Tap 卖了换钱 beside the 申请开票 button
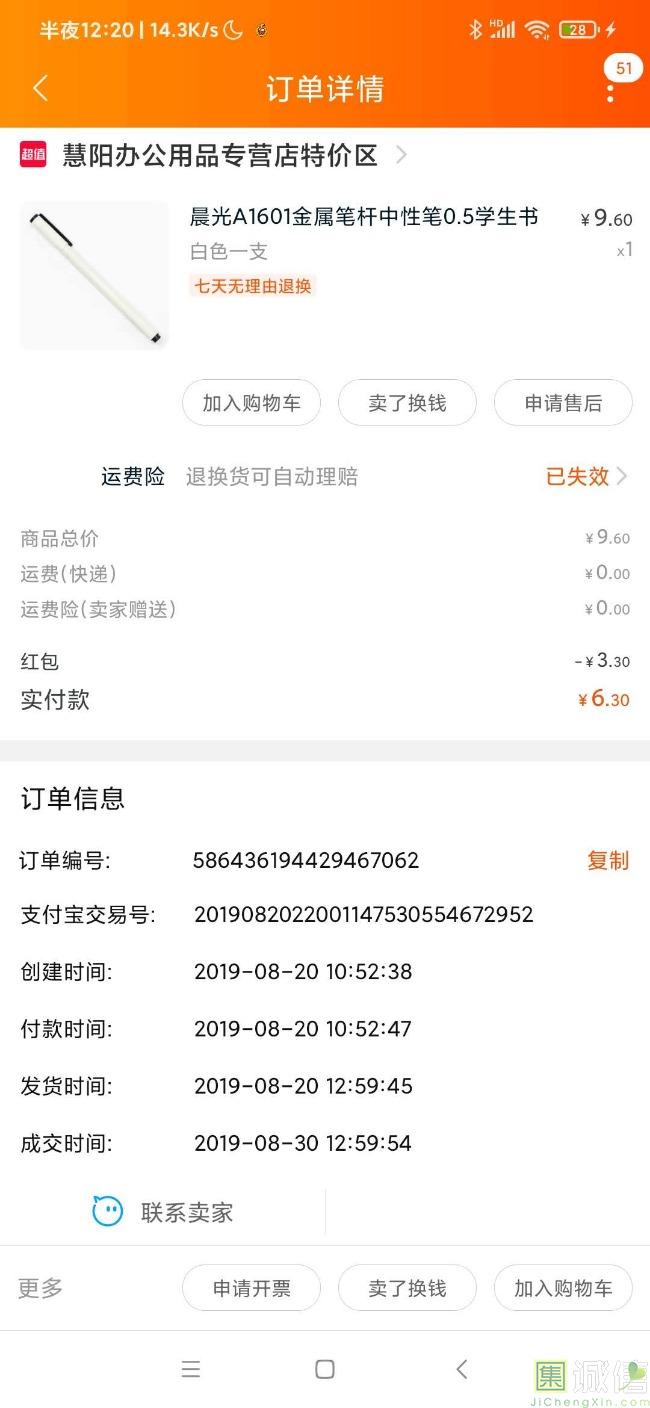 coord(407,1289)
